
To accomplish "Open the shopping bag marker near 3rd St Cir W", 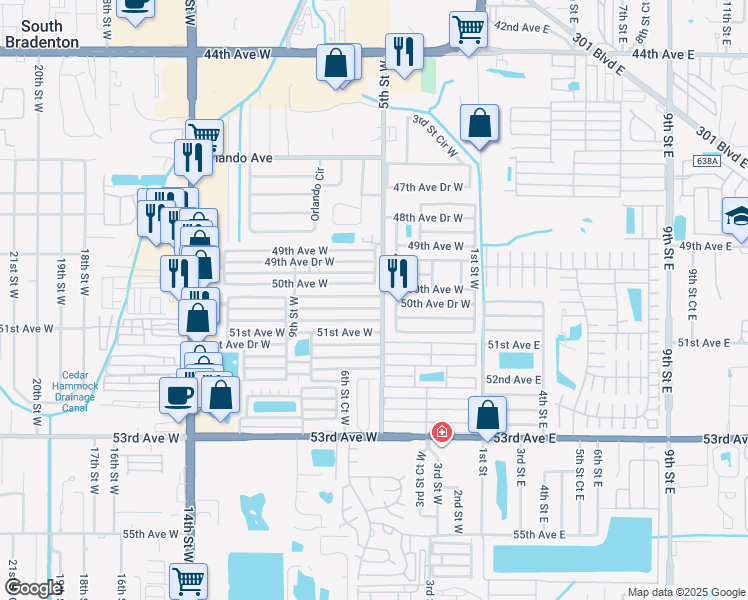I will (480, 123).
